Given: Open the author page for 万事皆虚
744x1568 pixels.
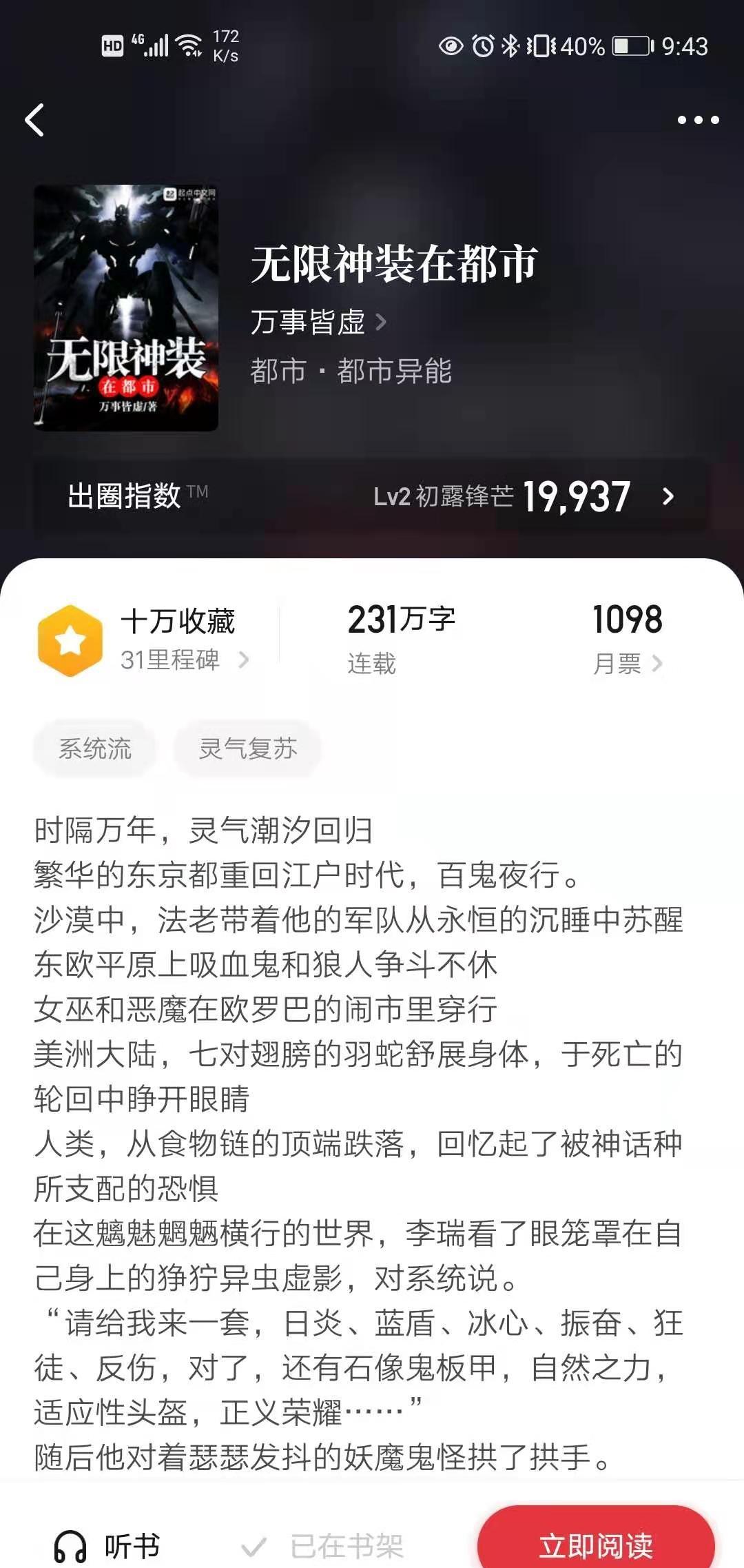Looking at the screenshot, I should (318, 322).
